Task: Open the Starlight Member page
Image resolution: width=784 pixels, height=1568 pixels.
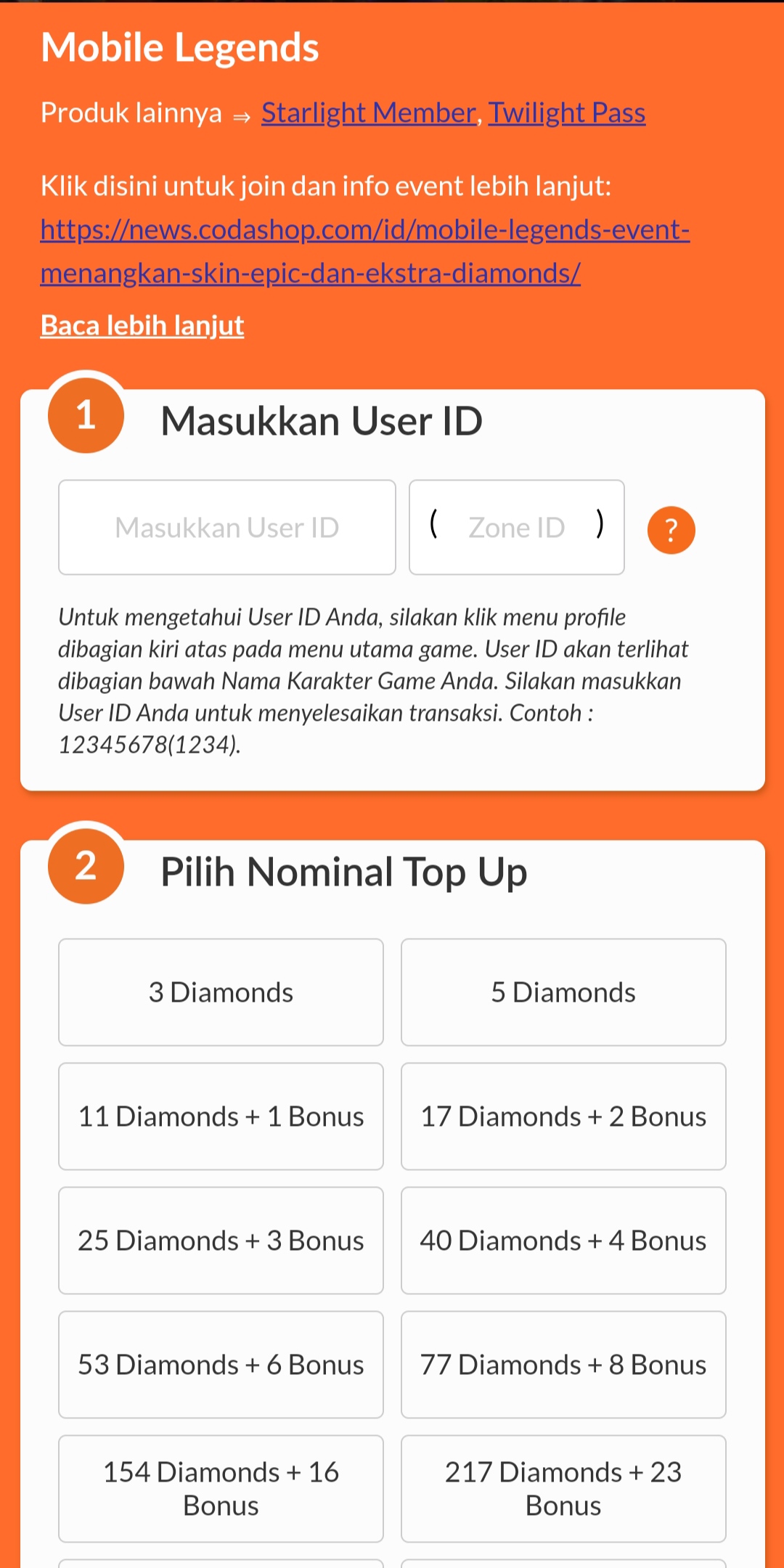Action: [x=367, y=113]
